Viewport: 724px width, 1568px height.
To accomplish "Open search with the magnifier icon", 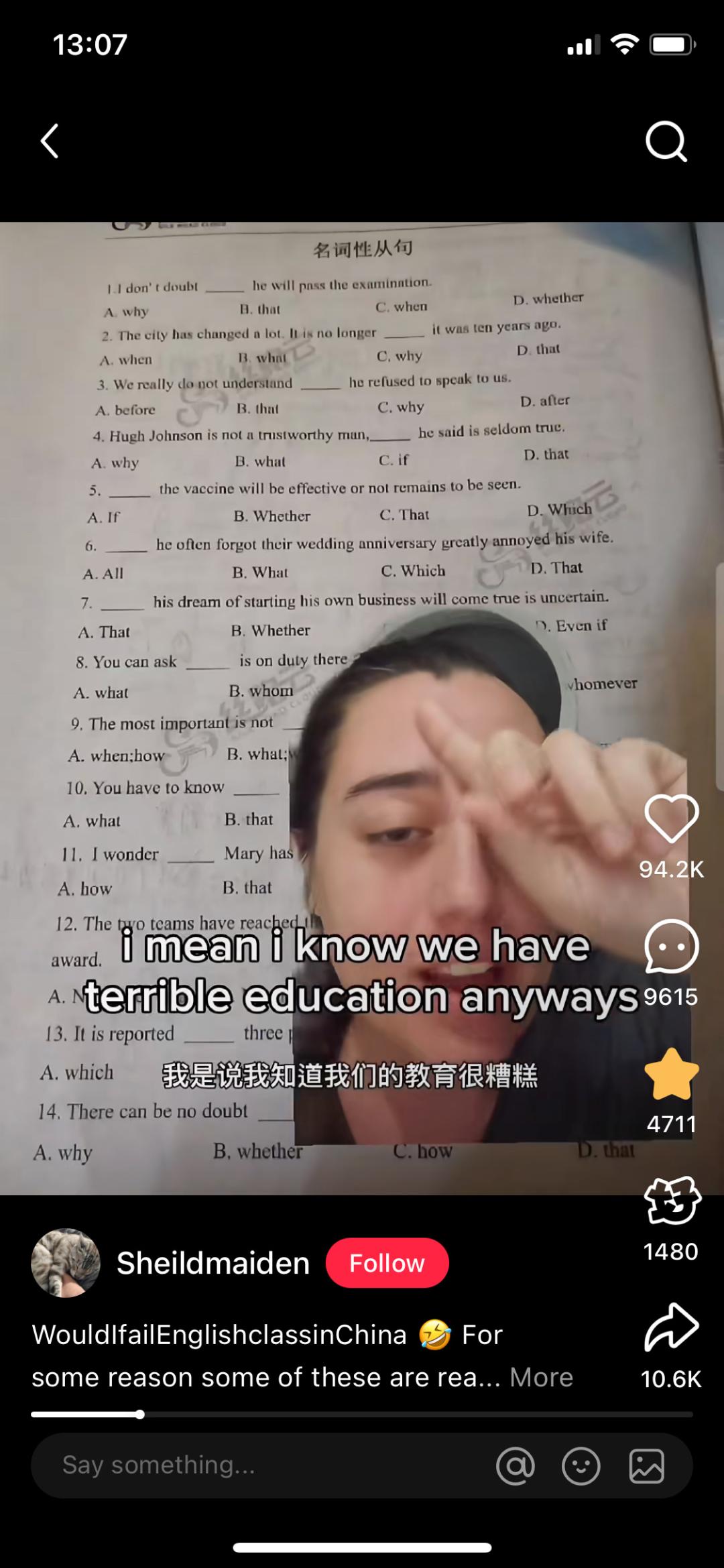I will pos(666,141).
